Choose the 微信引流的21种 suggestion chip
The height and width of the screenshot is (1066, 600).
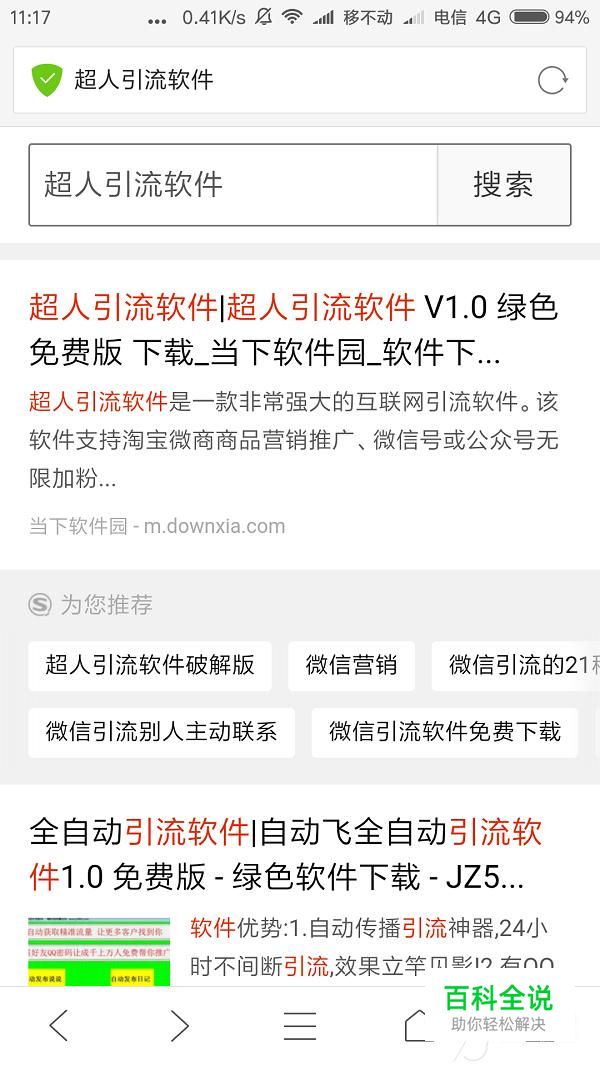point(516,665)
